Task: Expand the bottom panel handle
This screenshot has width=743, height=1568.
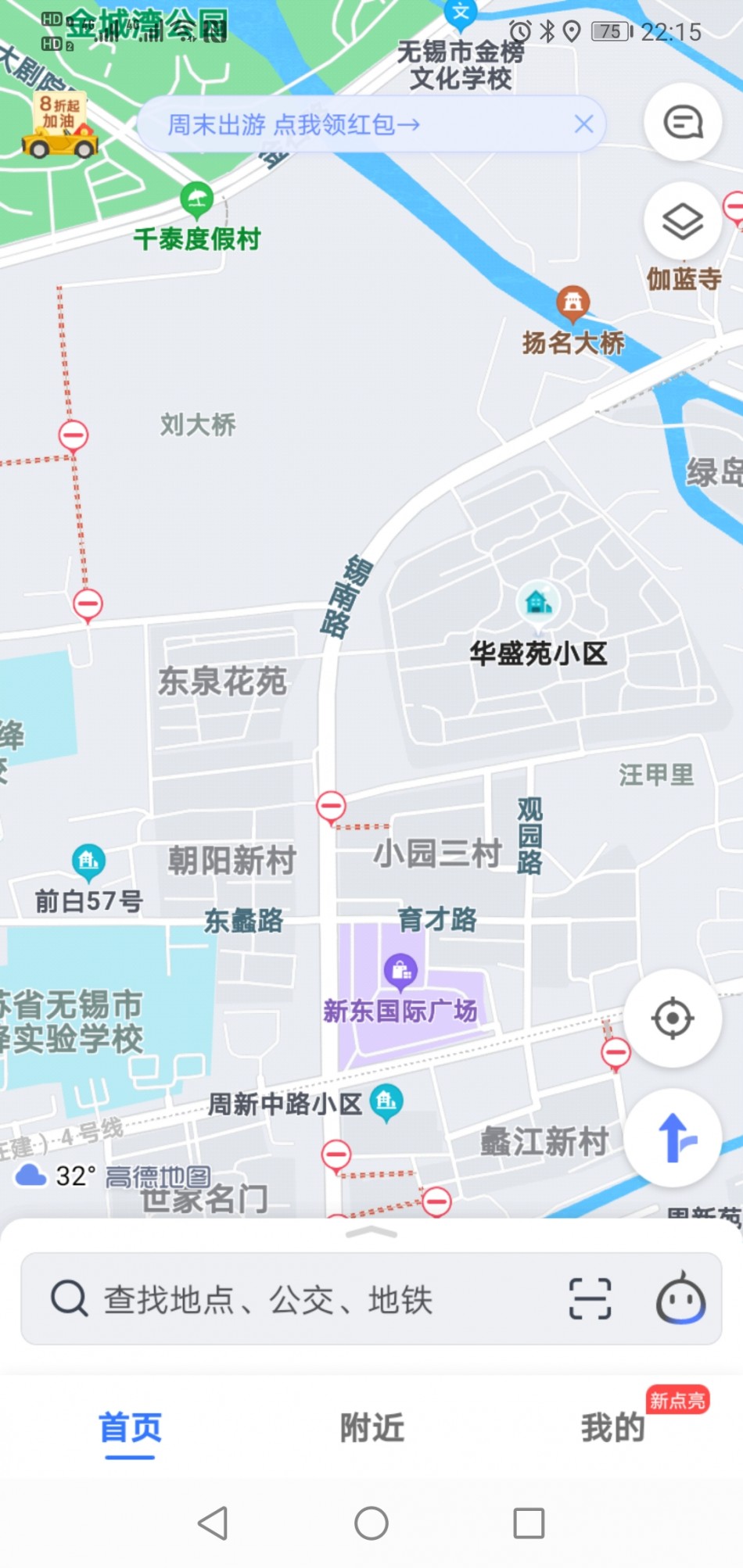Action: pyautogui.click(x=371, y=1233)
